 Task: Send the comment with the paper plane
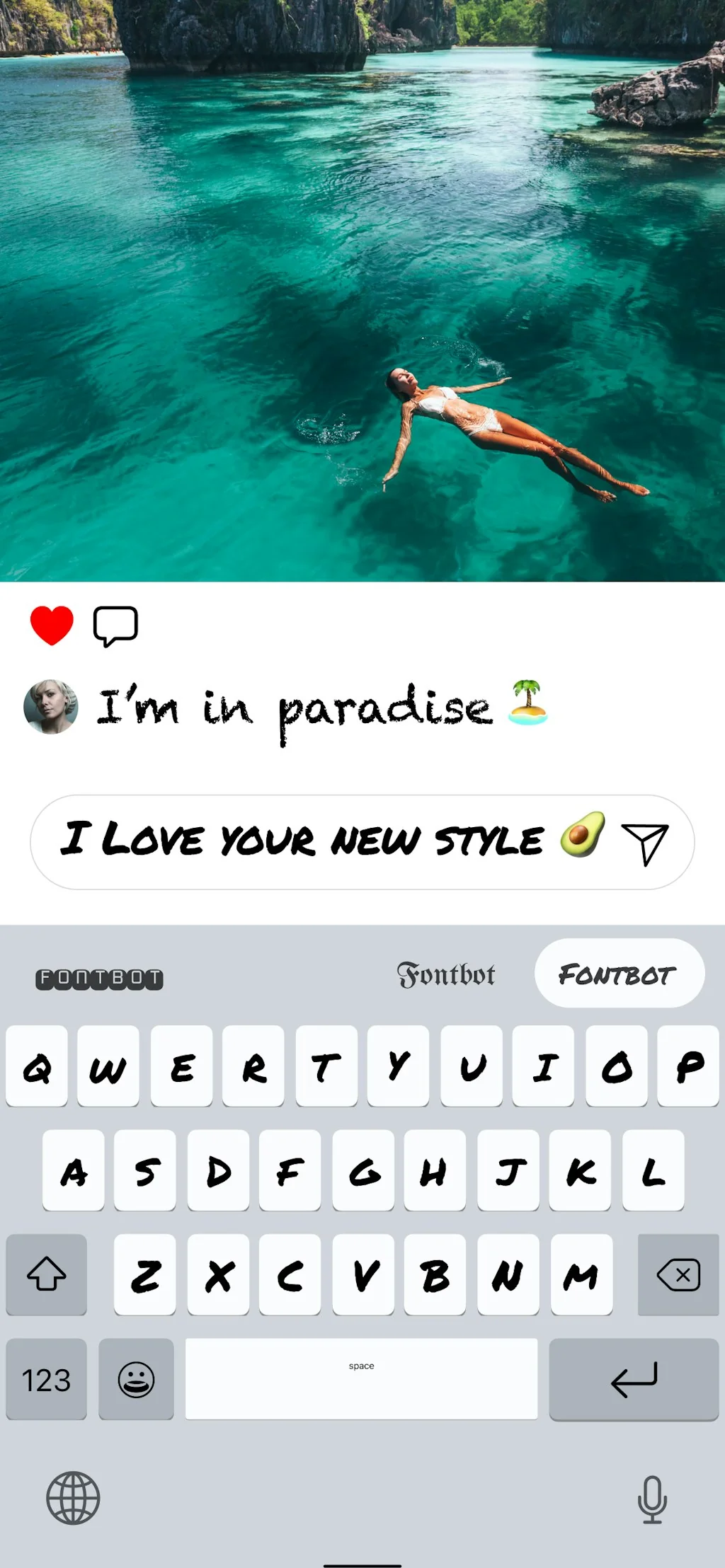(644, 843)
